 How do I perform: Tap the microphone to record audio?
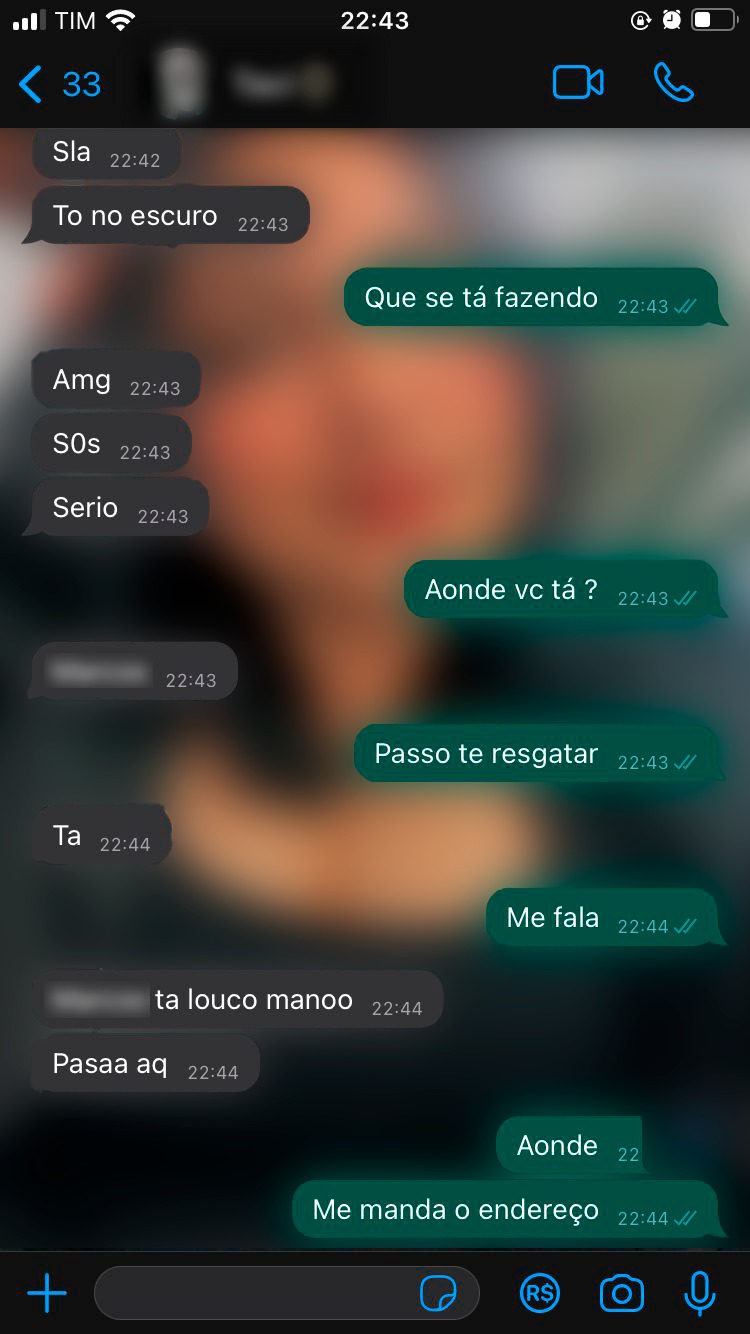[x=700, y=1293]
